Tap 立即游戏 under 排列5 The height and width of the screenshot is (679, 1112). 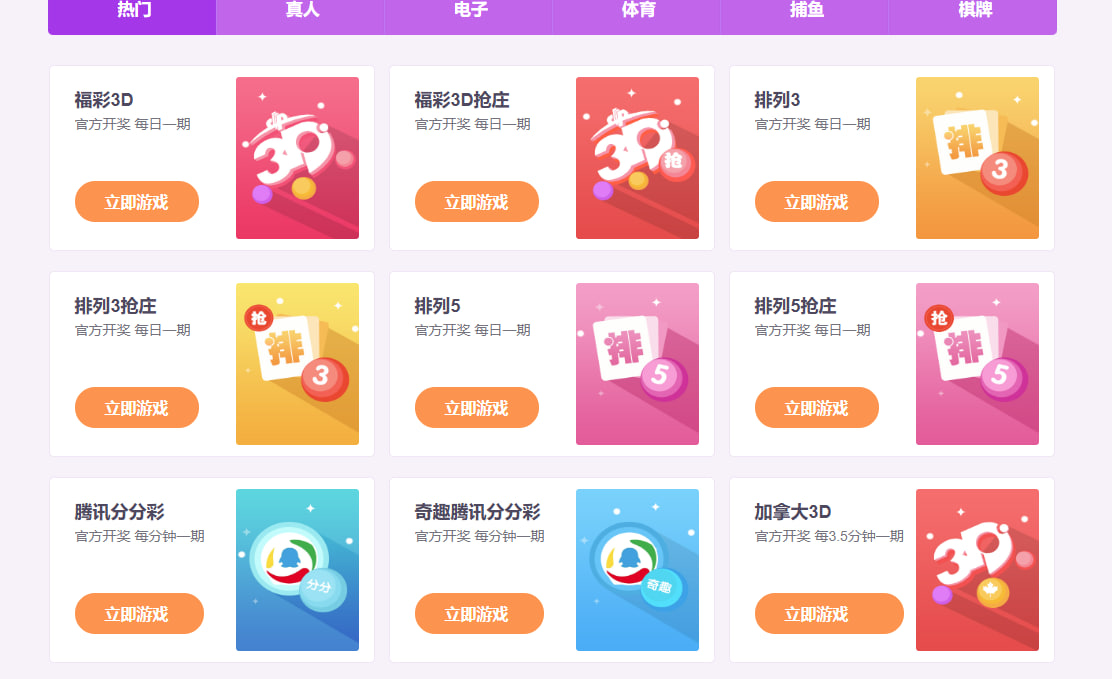click(477, 408)
